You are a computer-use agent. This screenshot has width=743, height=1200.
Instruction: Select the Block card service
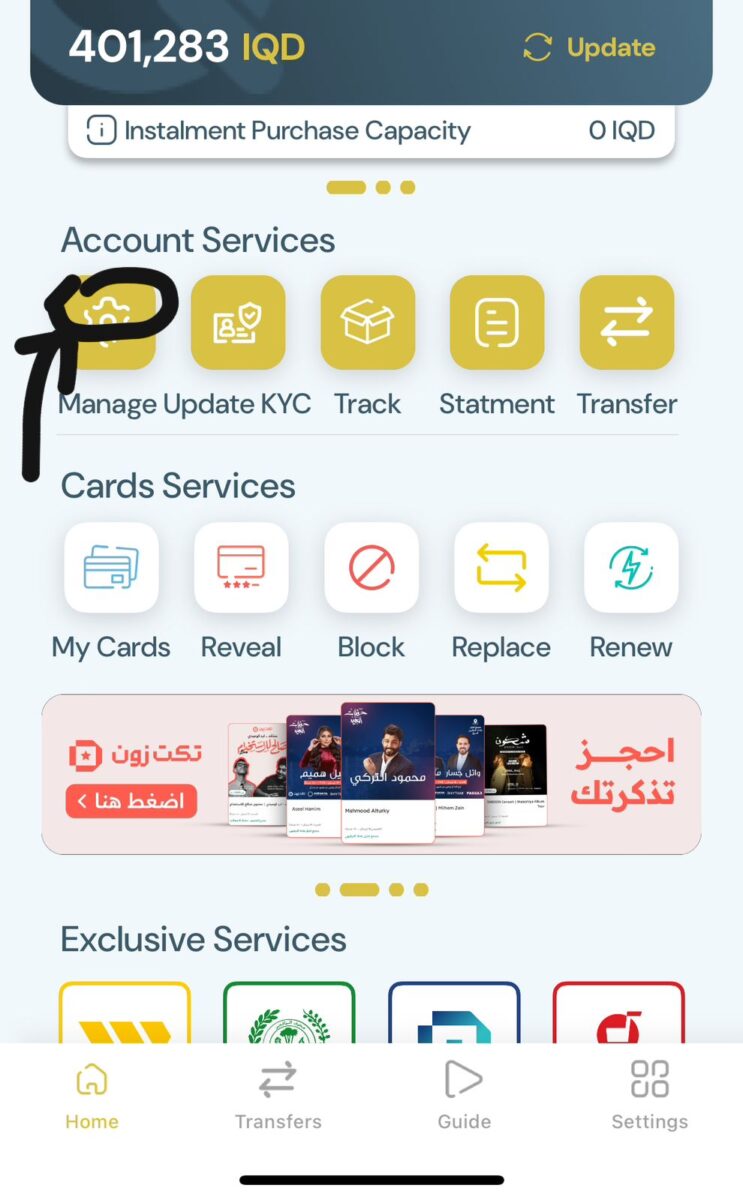371,568
